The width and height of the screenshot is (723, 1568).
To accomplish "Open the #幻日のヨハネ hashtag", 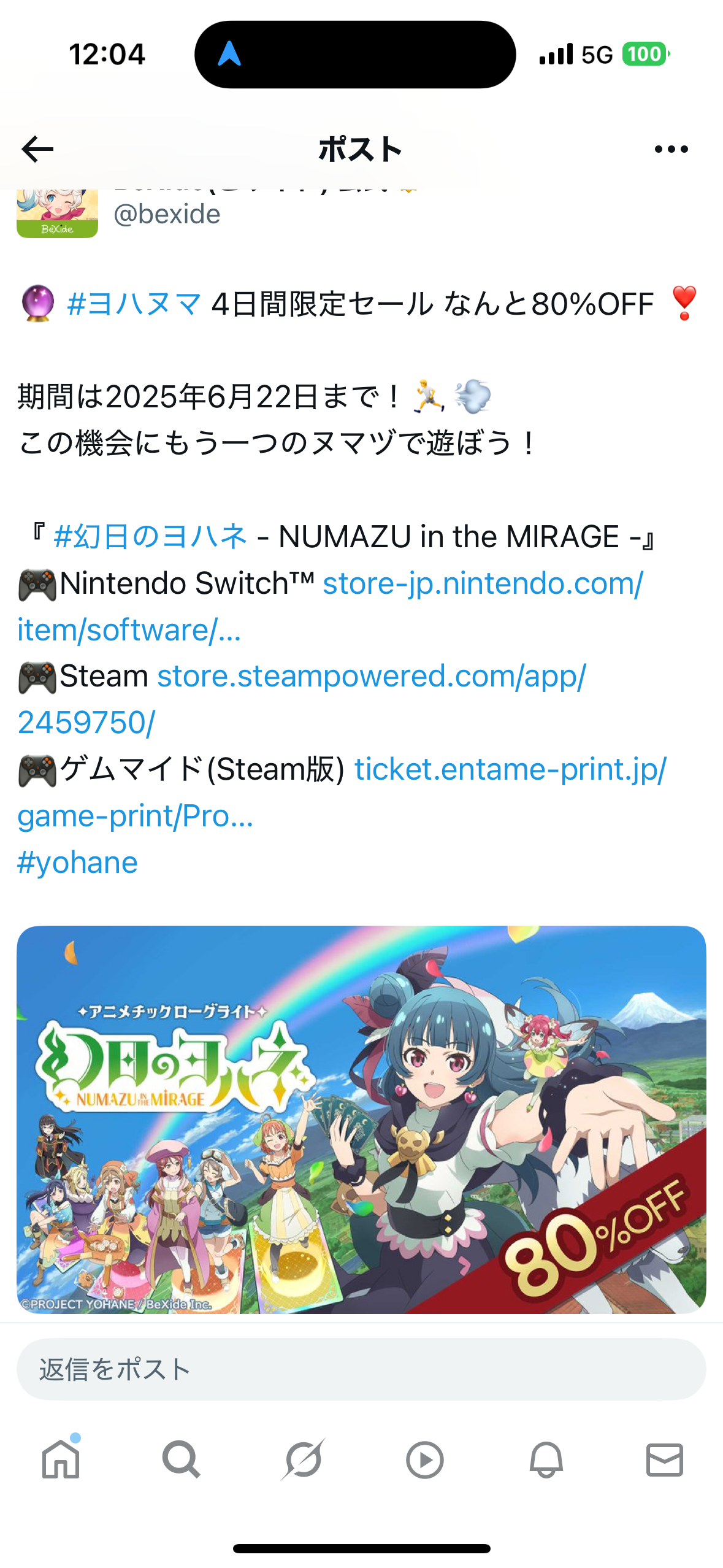I will (x=150, y=536).
